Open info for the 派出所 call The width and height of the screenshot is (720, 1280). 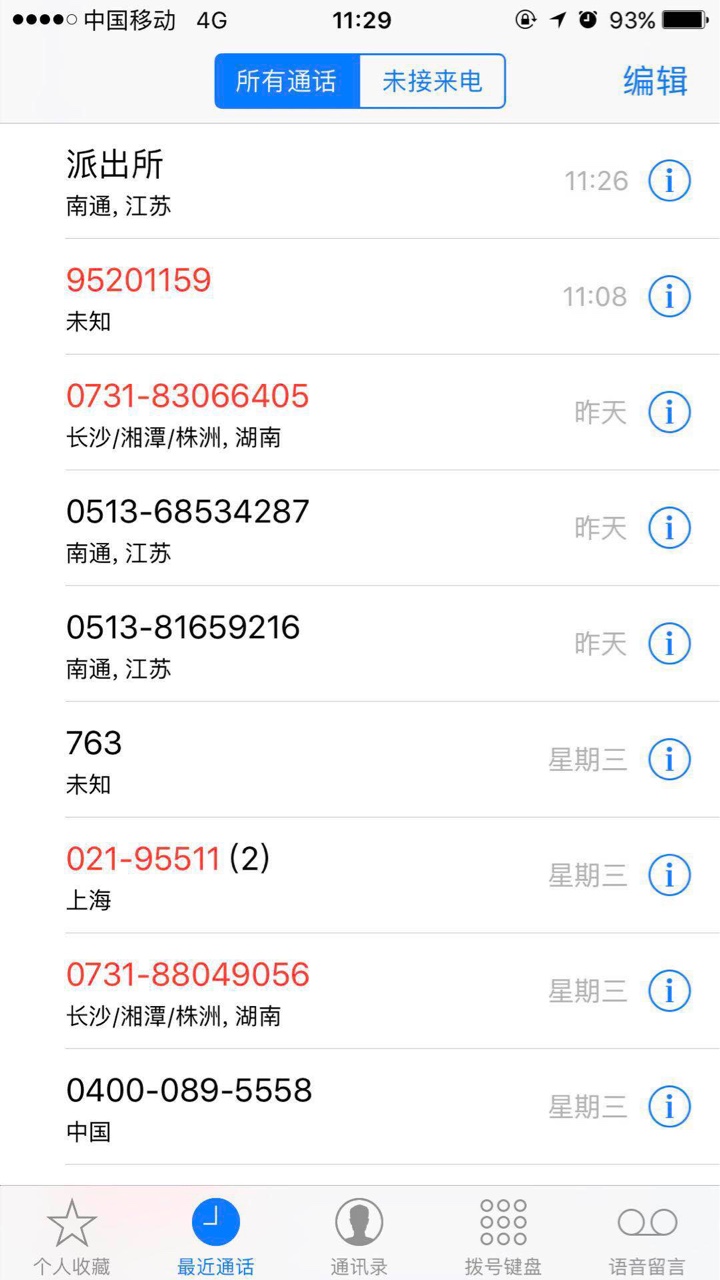(x=669, y=181)
